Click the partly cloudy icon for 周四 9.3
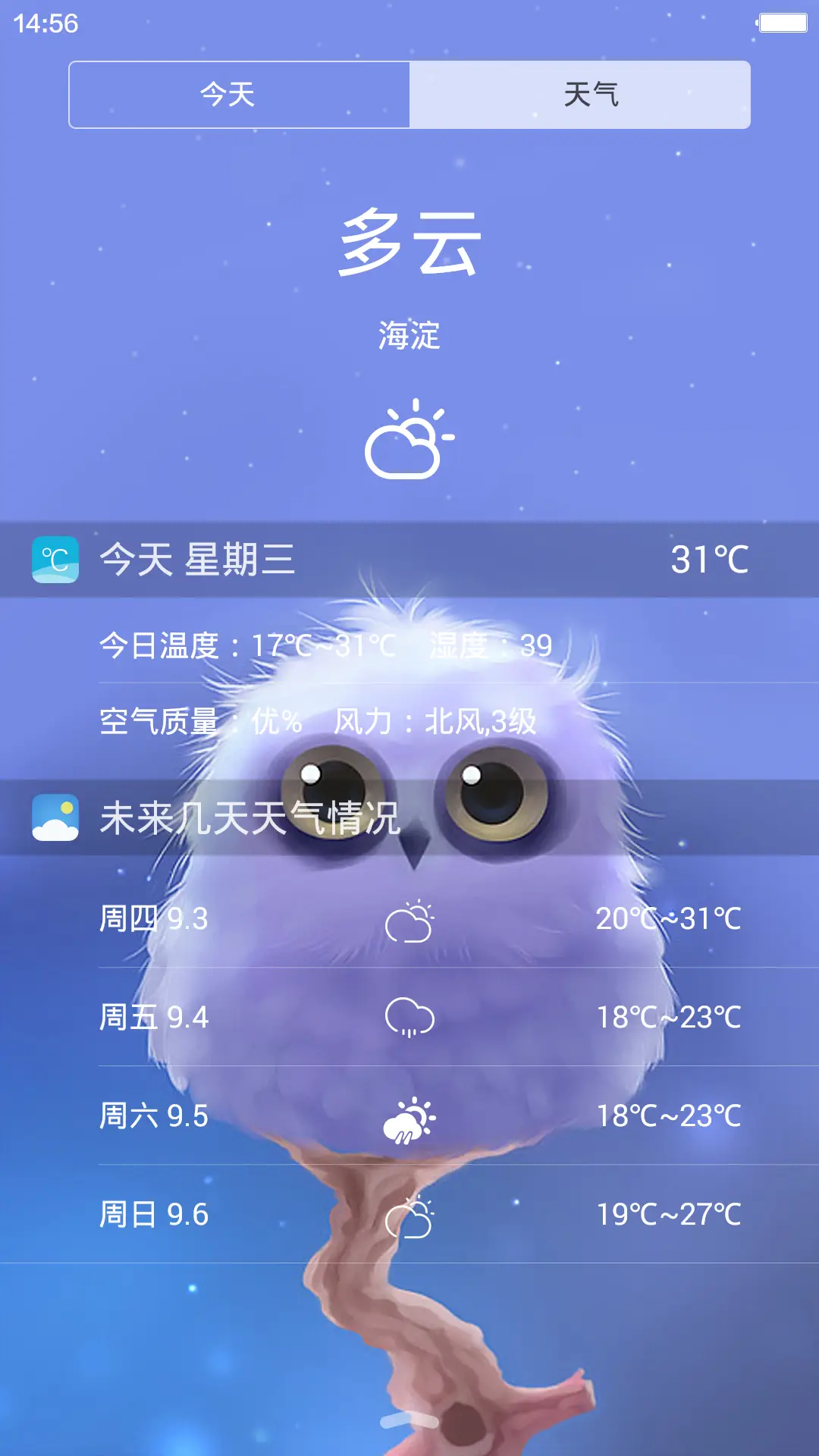 coord(409,923)
